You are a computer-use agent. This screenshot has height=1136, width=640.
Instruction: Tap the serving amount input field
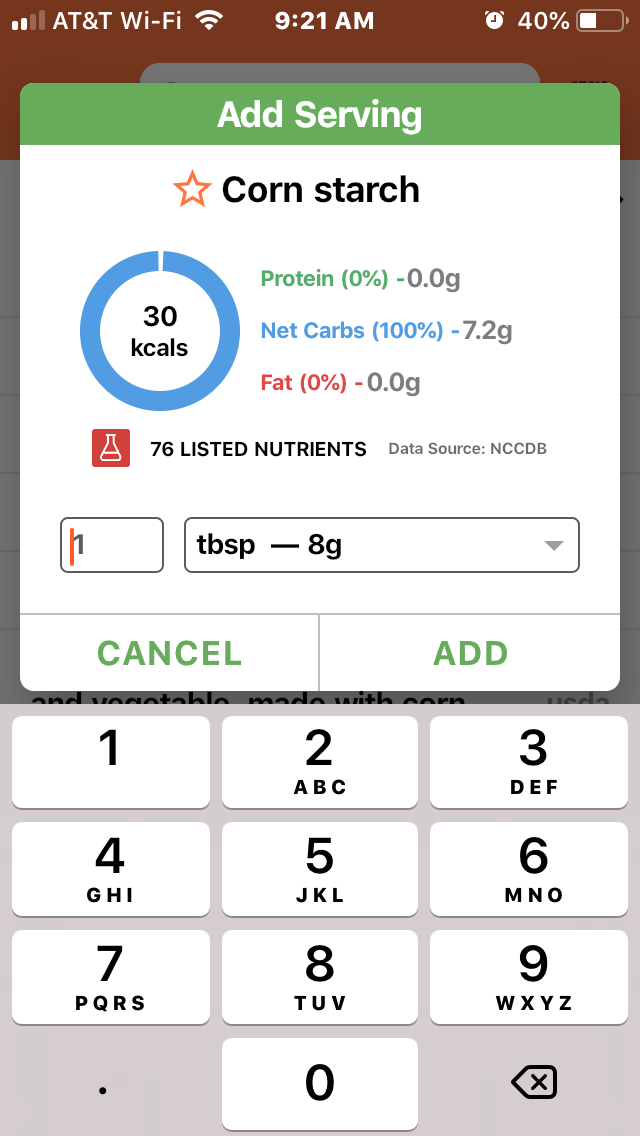tap(112, 545)
